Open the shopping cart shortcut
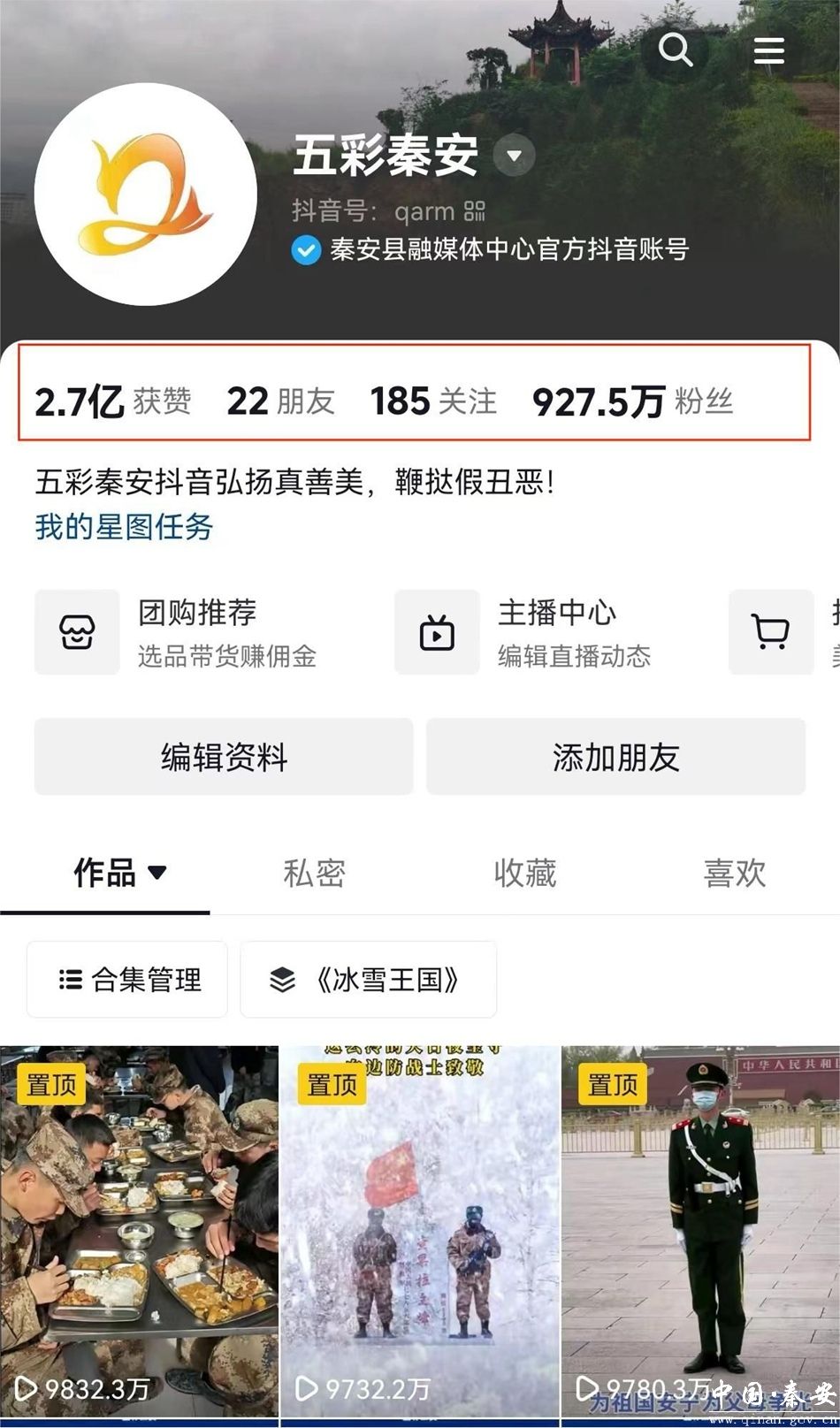The width and height of the screenshot is (840, 1428). click(x=770, y=631)
